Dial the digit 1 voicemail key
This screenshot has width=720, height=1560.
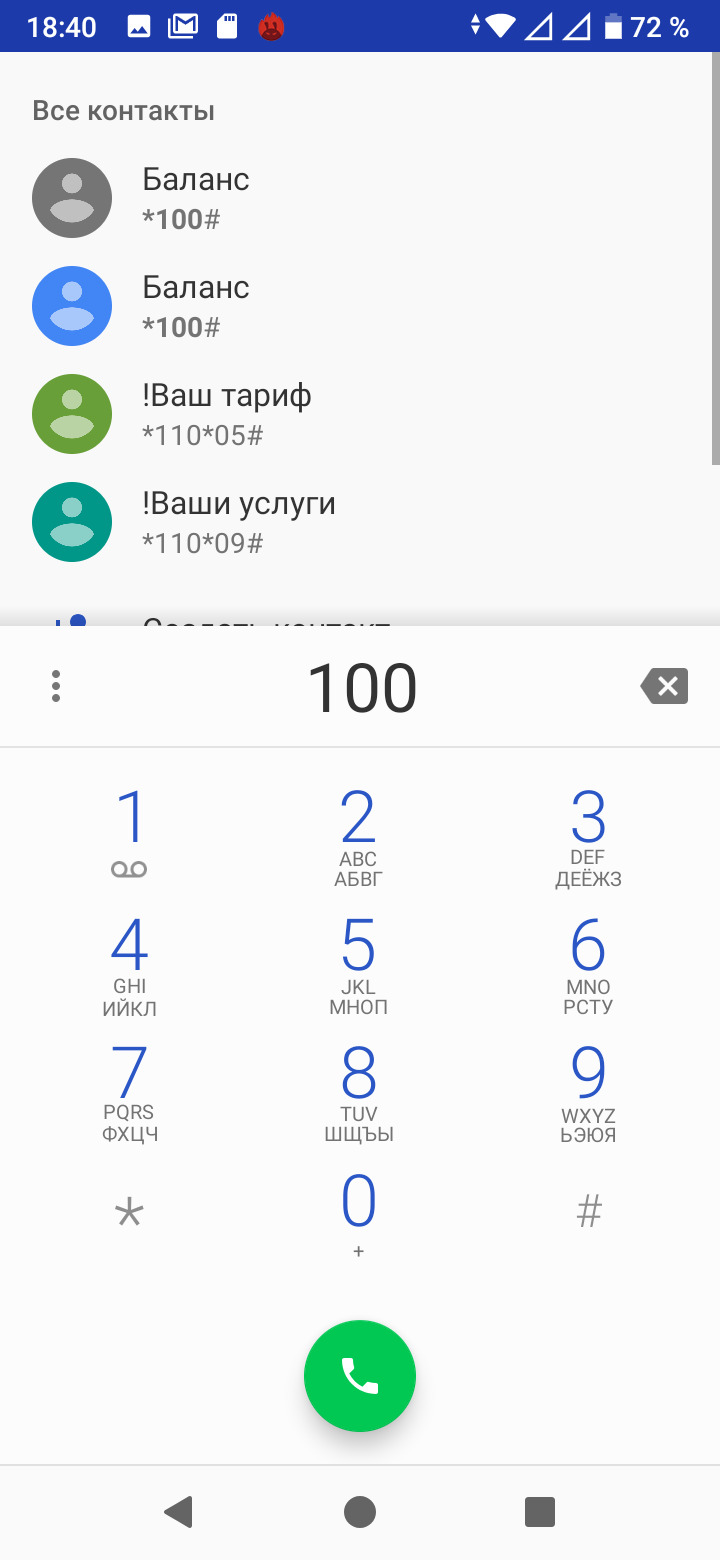[130, 832]
